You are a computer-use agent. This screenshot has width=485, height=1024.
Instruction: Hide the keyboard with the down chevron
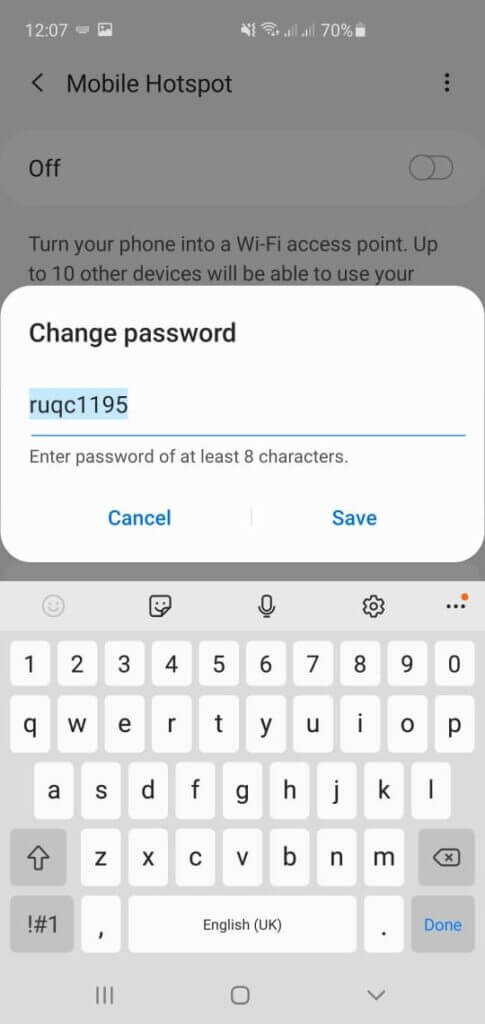[x=376, y=995]
